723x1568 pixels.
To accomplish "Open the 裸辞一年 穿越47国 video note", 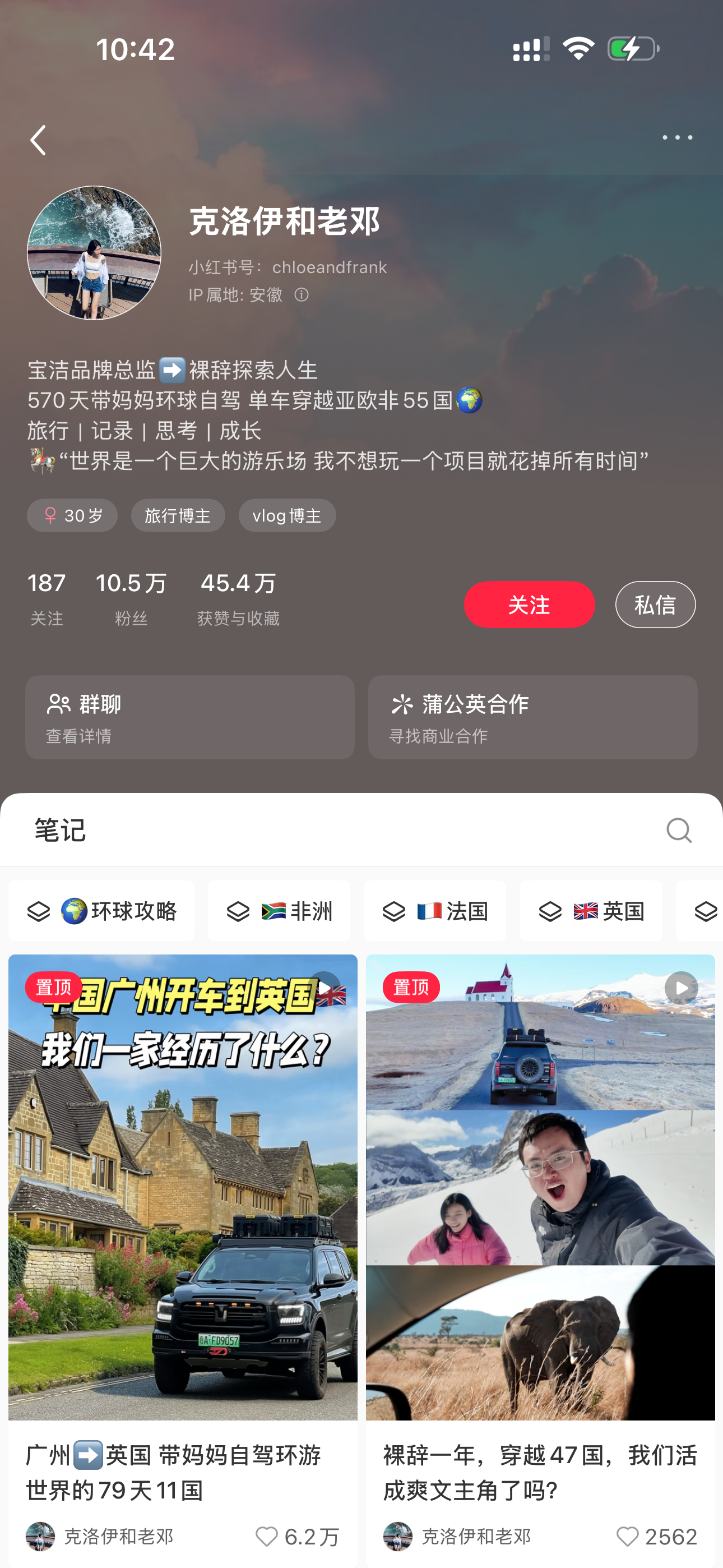I will click(x=540, y=1187).
